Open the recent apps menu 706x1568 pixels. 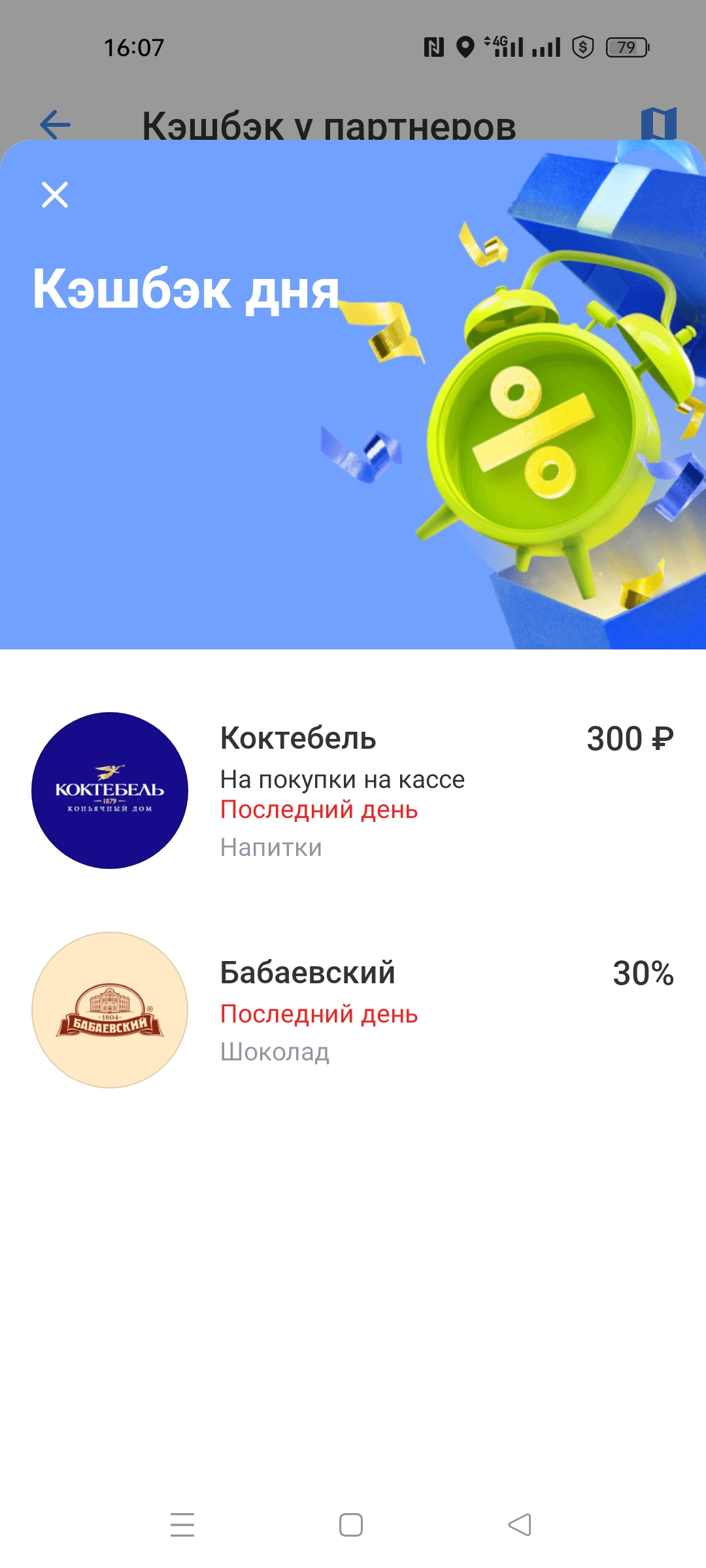coord(182,1525)
